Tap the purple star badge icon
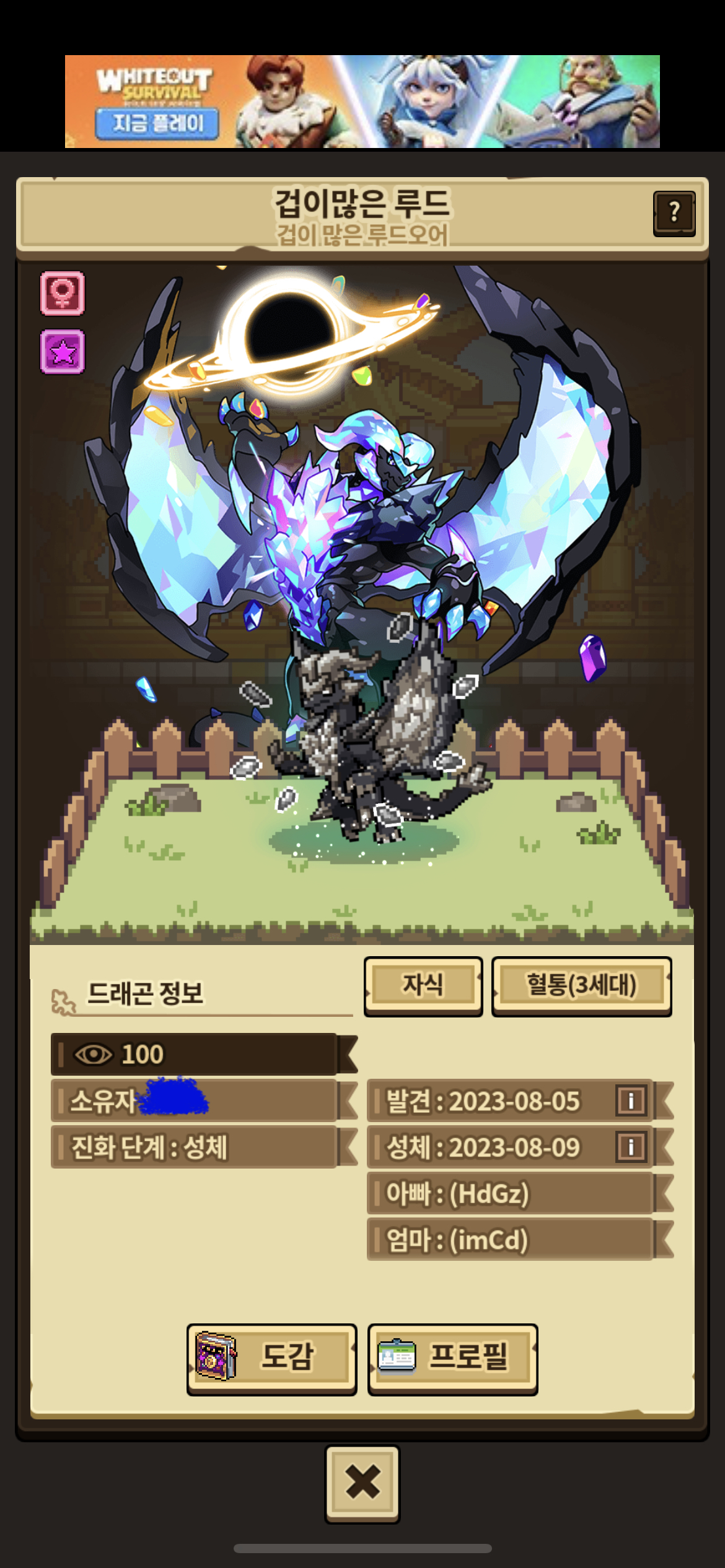The image size is (725, 1568). click(63, 351)
